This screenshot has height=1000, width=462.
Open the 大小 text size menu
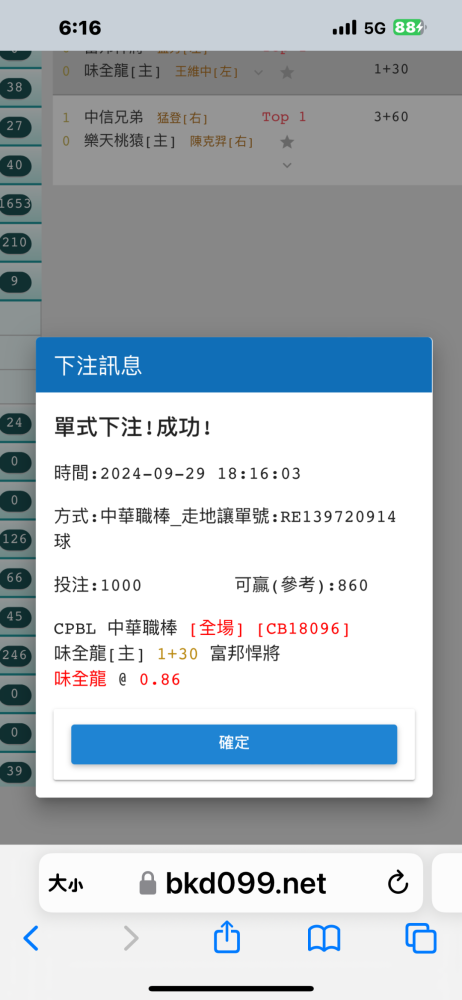tap(65, 884)
